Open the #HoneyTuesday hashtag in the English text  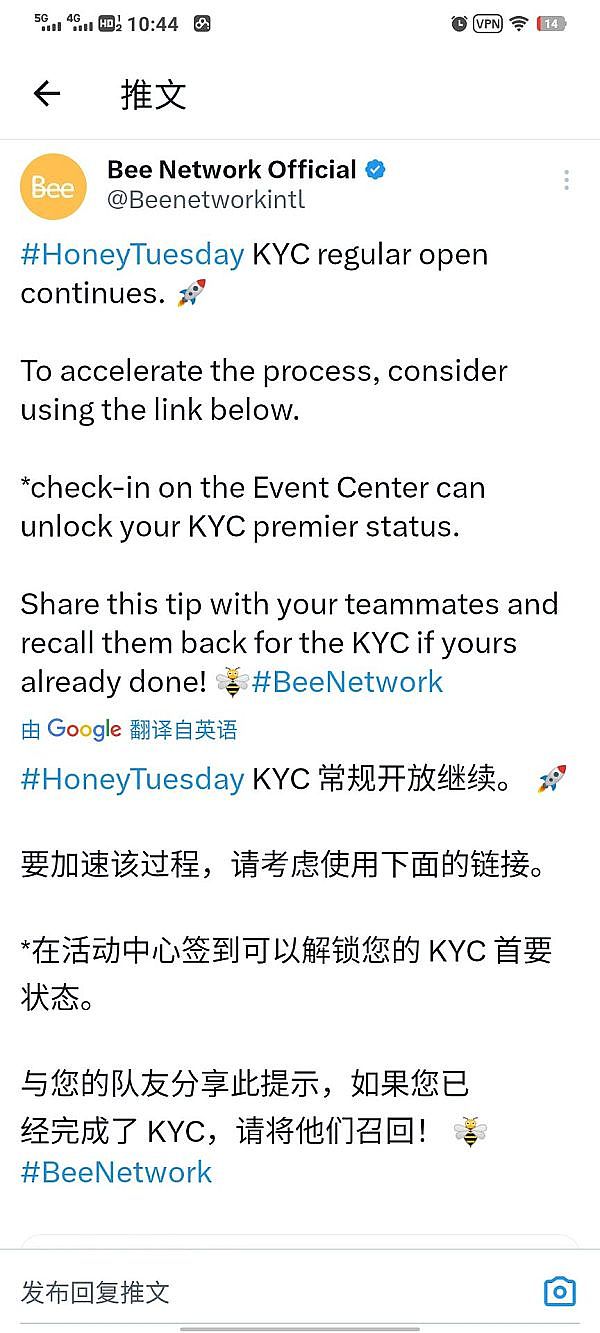(132, 254)
